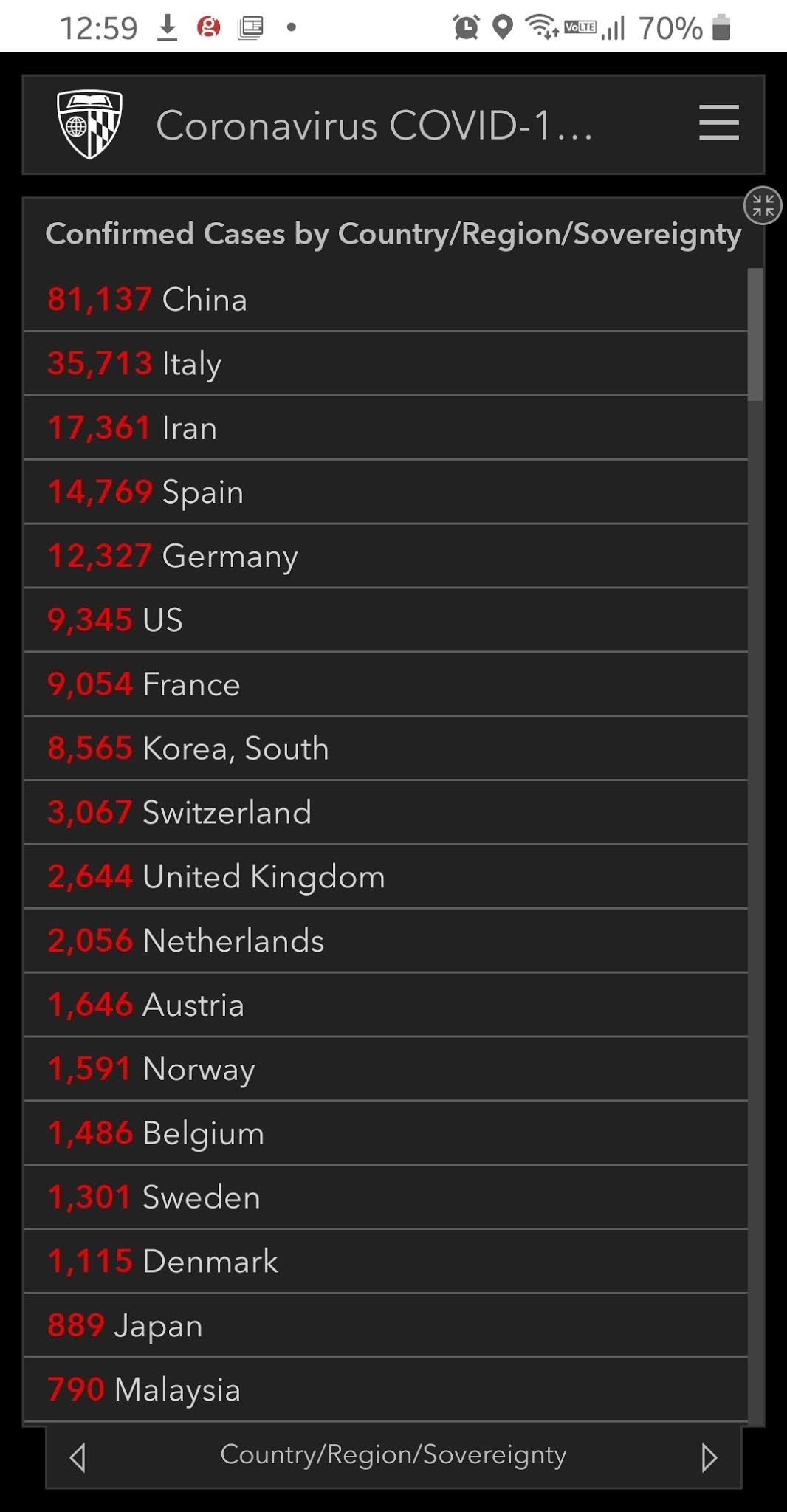Select China in the cases list
Screen dimensions: 787x1512
[385, 300]
